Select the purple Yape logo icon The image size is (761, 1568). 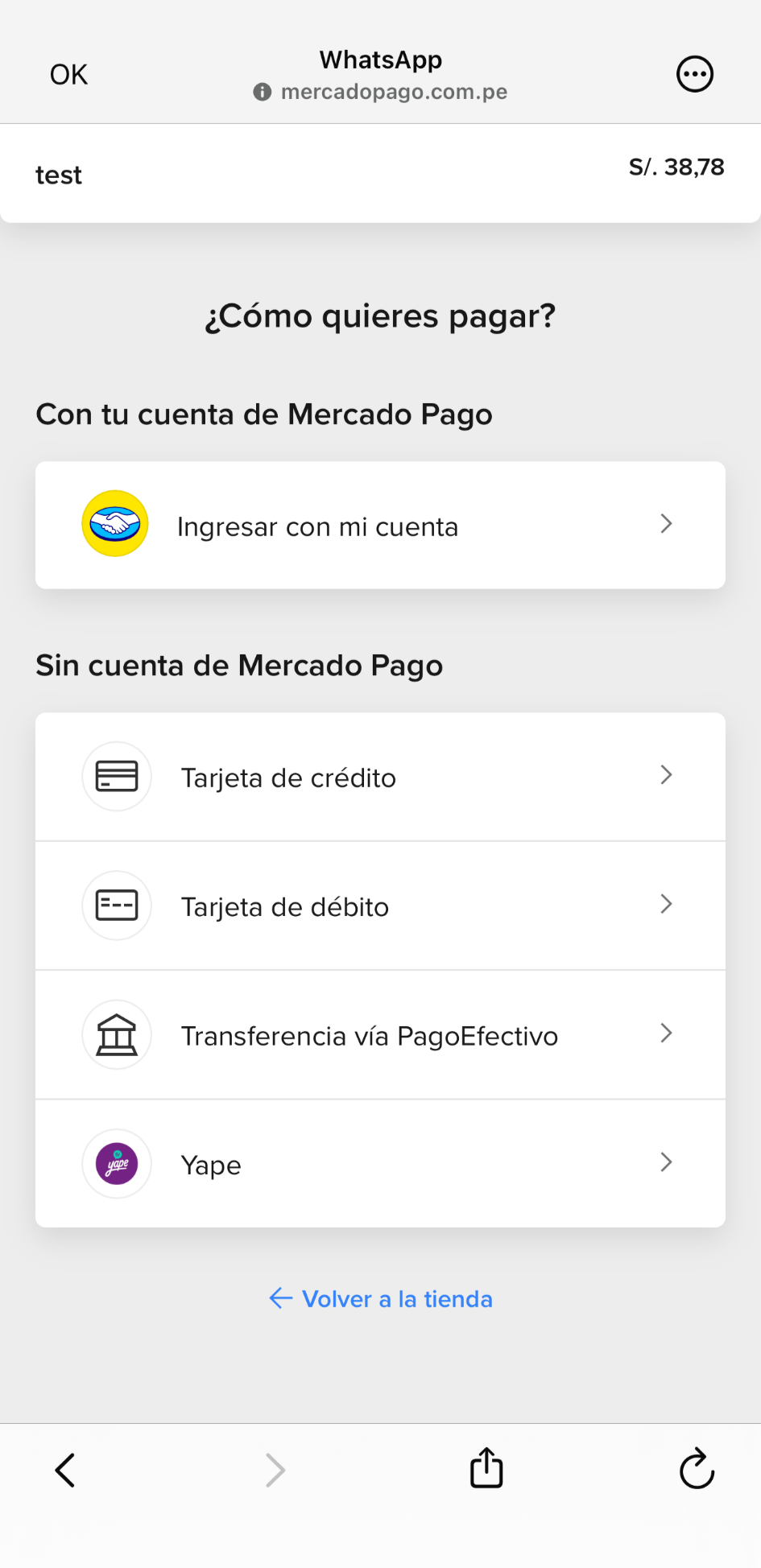pyautogui.click(x=116, y=1164)
